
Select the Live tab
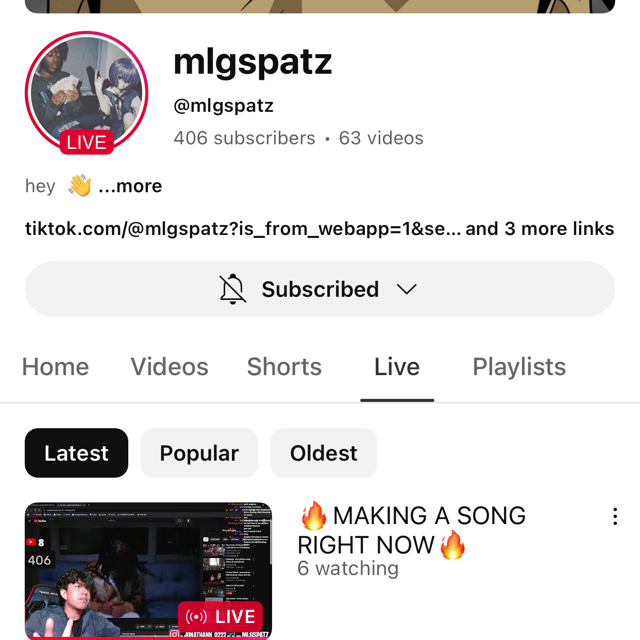tap(397, 367)
